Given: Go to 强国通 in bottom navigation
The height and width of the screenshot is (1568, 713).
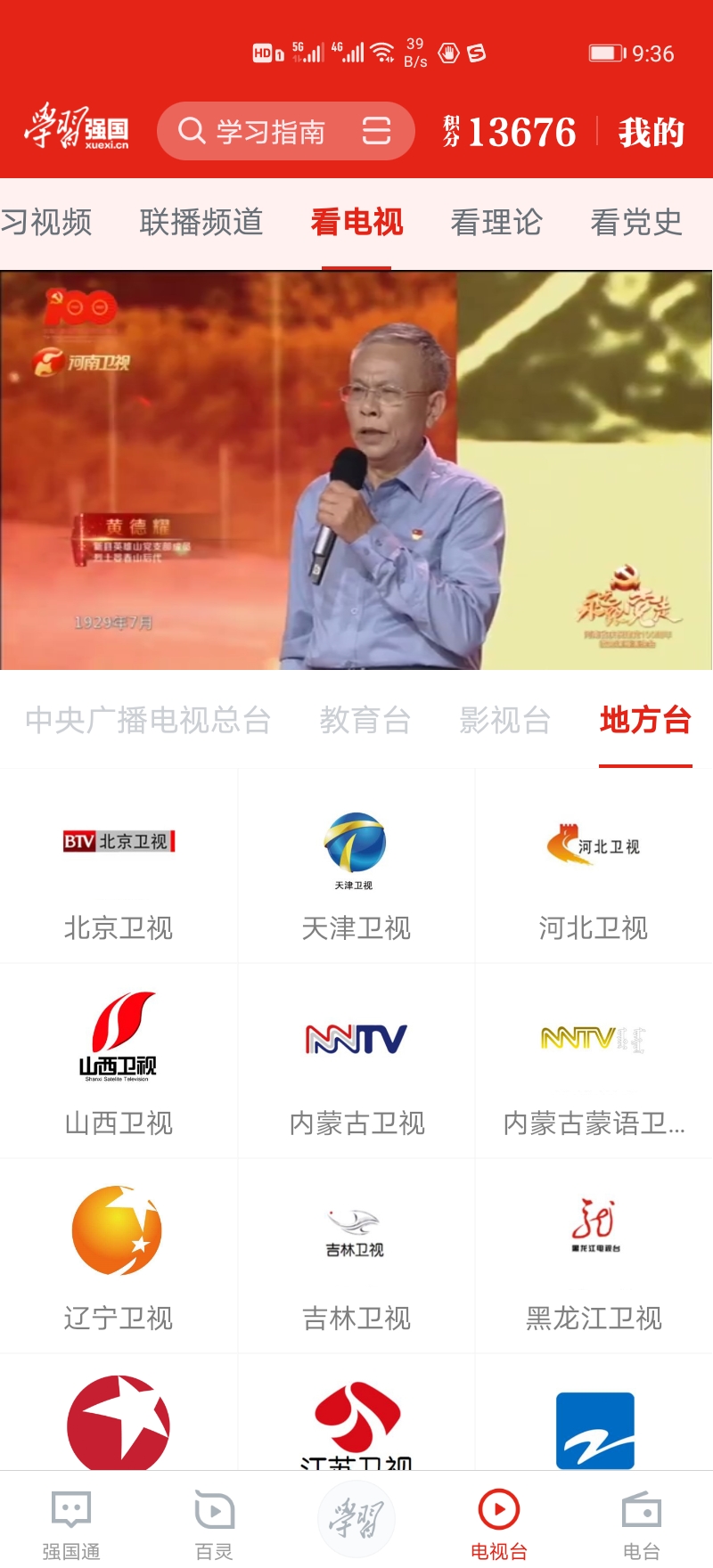Looking at the screenshot, I should (x=71, y=1523).
